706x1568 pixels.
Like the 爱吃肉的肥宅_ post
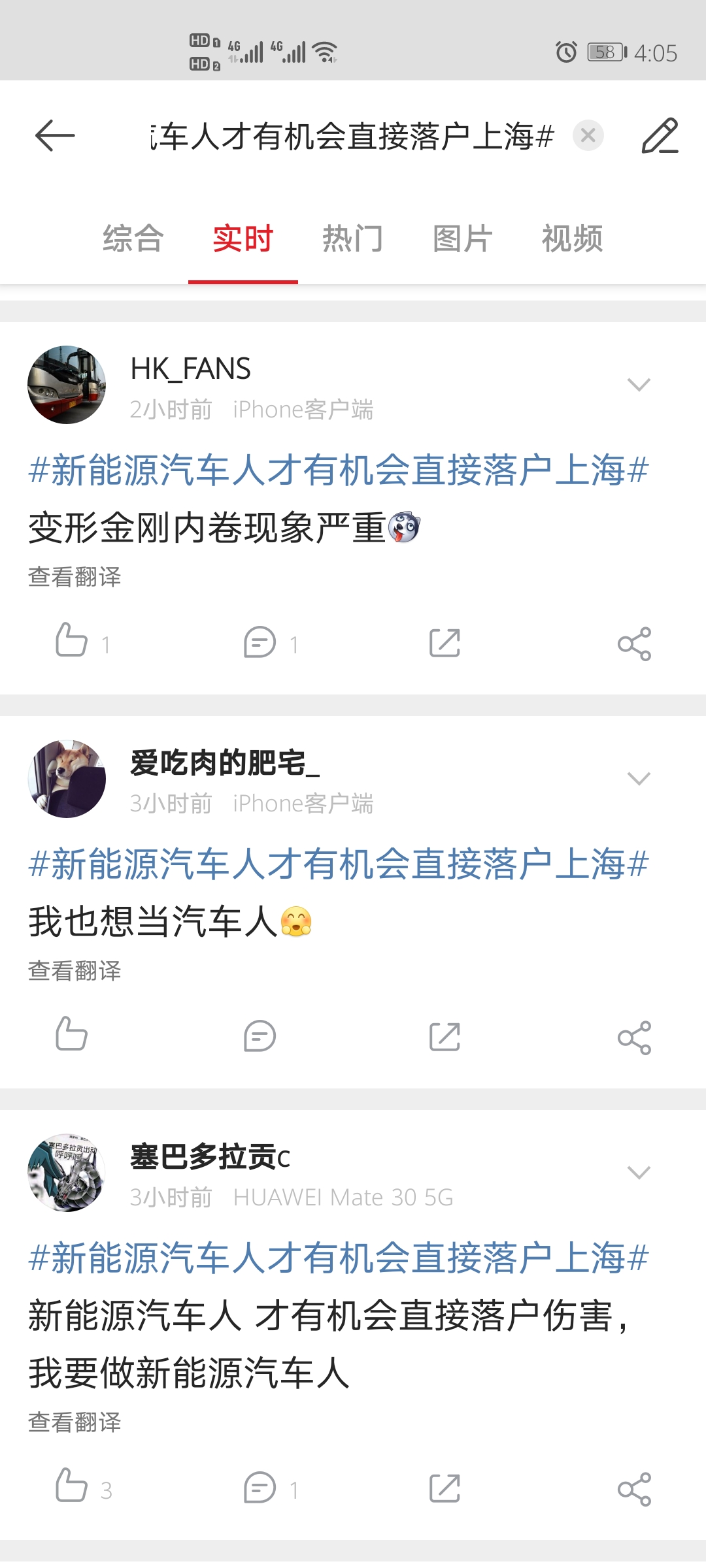pos(72,1035)
